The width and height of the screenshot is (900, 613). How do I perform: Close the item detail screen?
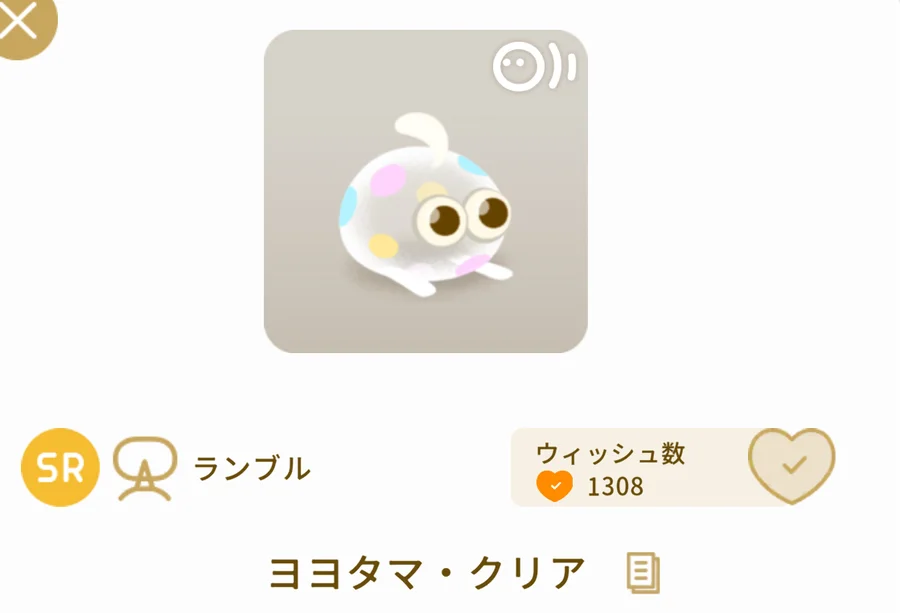pos(22,22)
